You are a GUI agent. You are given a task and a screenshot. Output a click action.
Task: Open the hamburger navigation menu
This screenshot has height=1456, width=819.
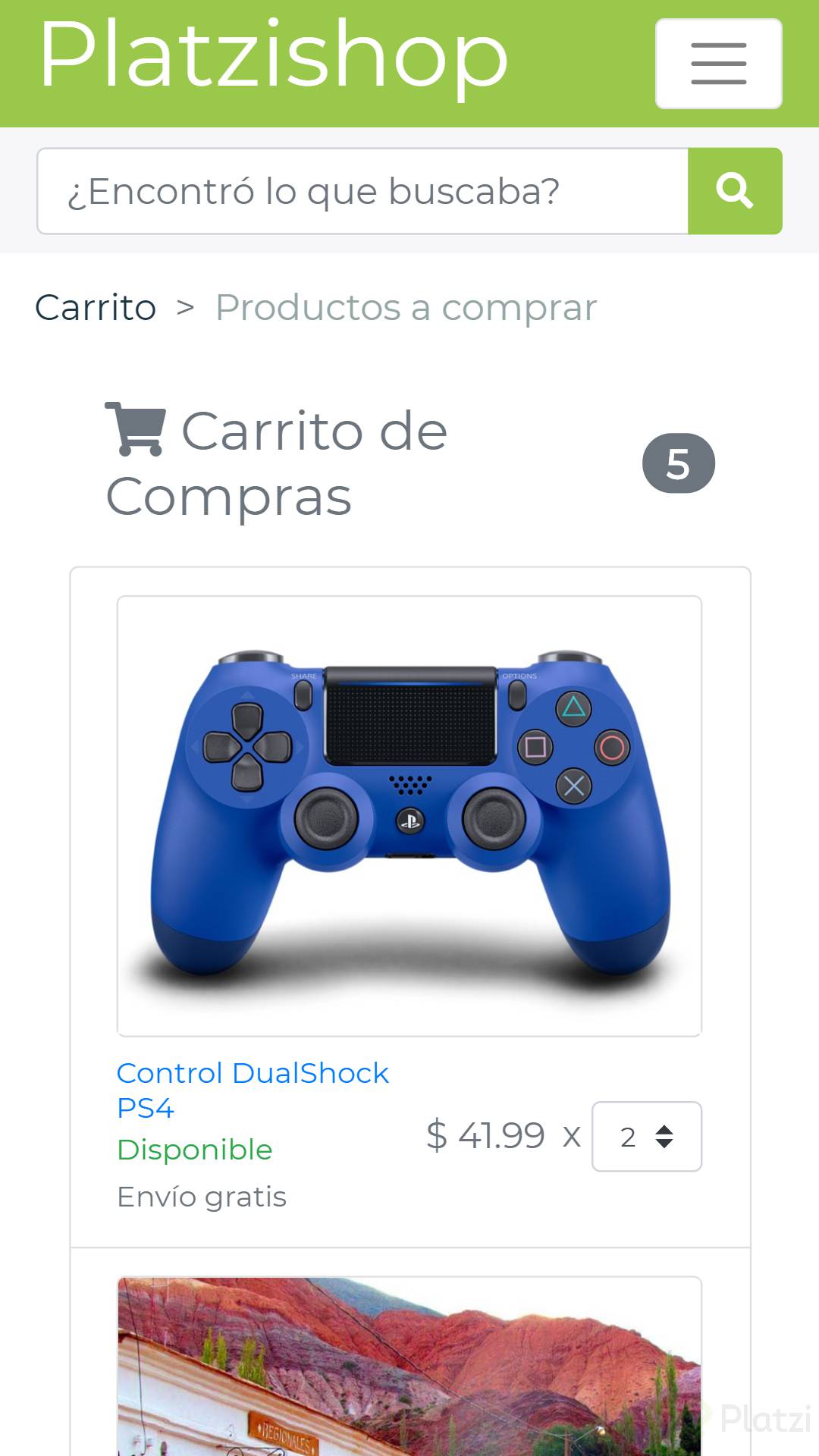[x=718, y=64]
